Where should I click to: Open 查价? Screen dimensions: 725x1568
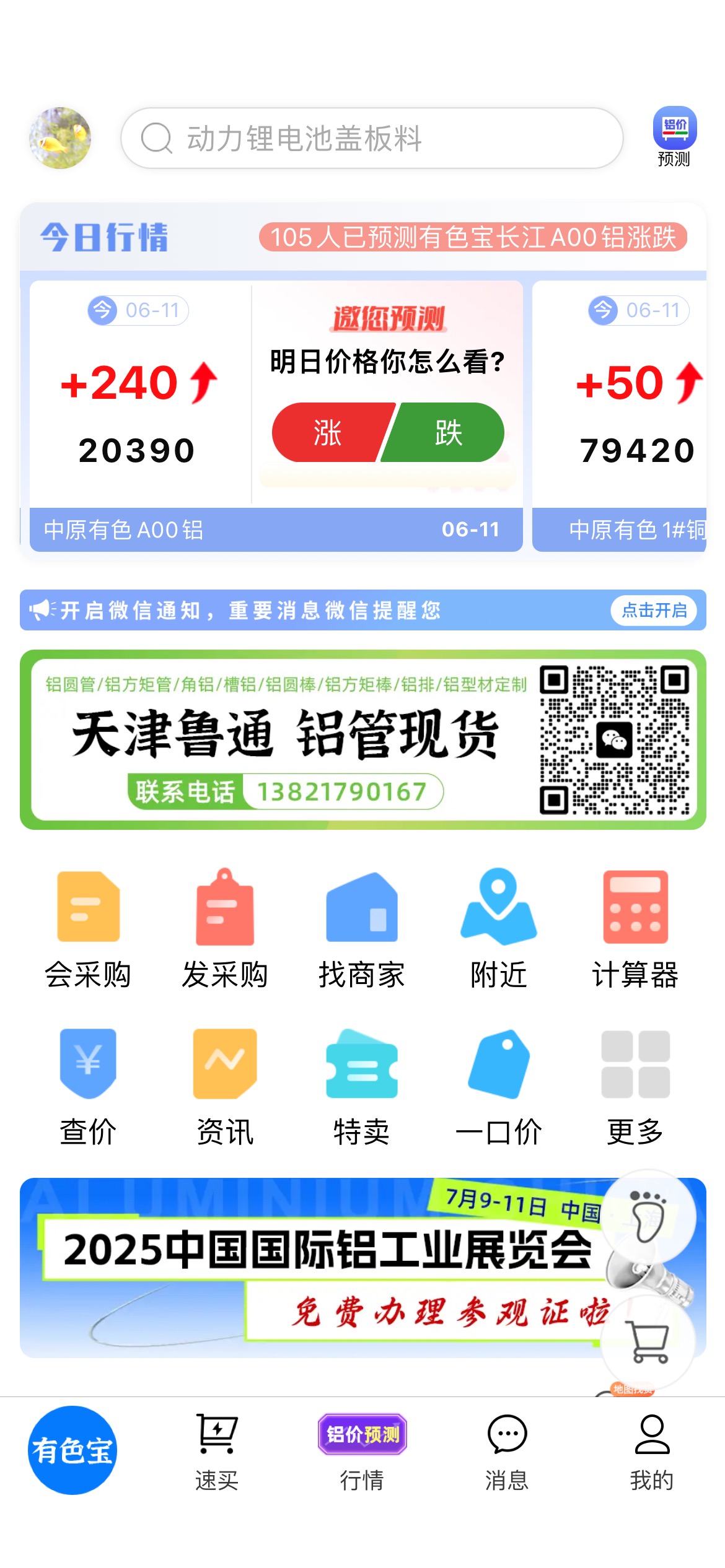(88, 1087)
